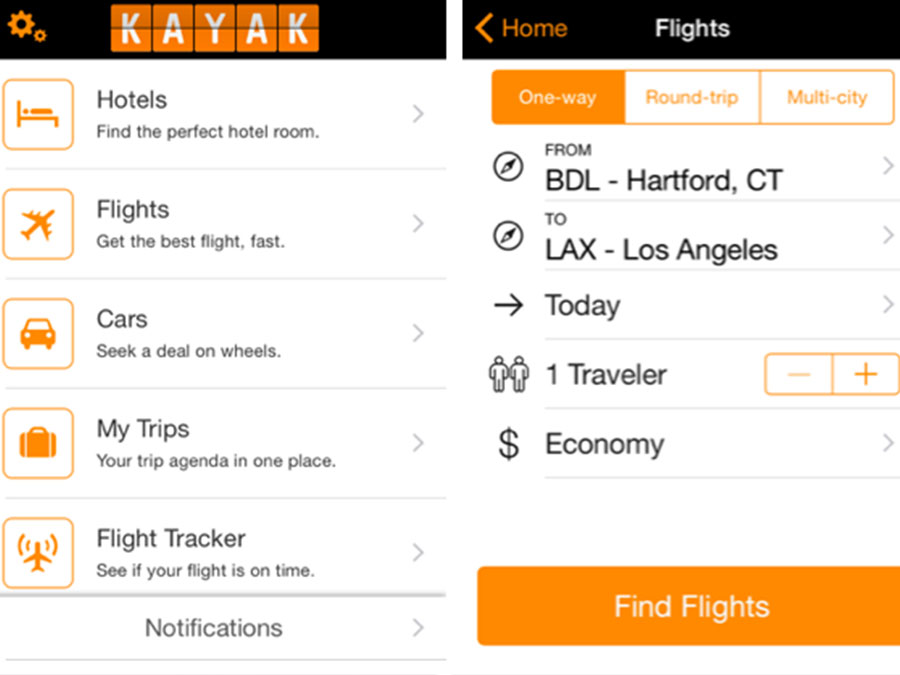Go back to Home
Screen dimensions: 900x675
coord(520,28)
